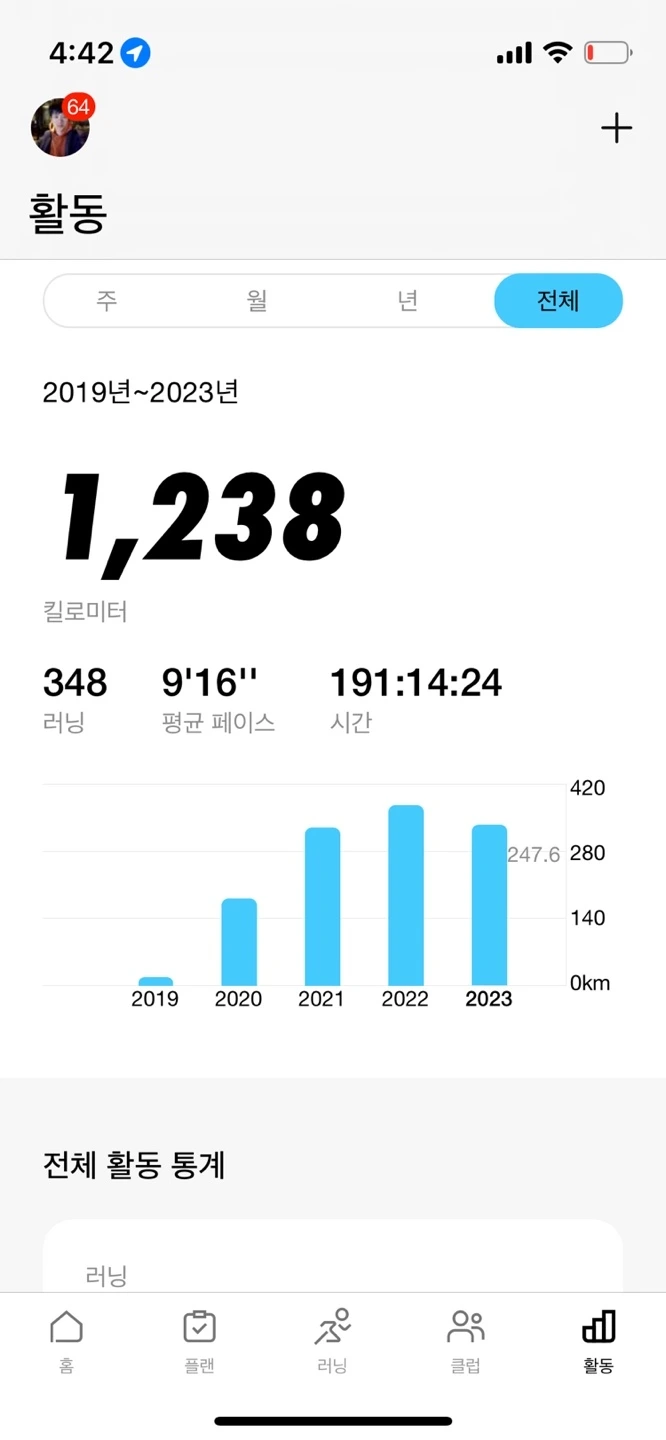Open the profile avatar with 64 badge
This screenshot has height=1440, width=666.
tap(61, 128)
